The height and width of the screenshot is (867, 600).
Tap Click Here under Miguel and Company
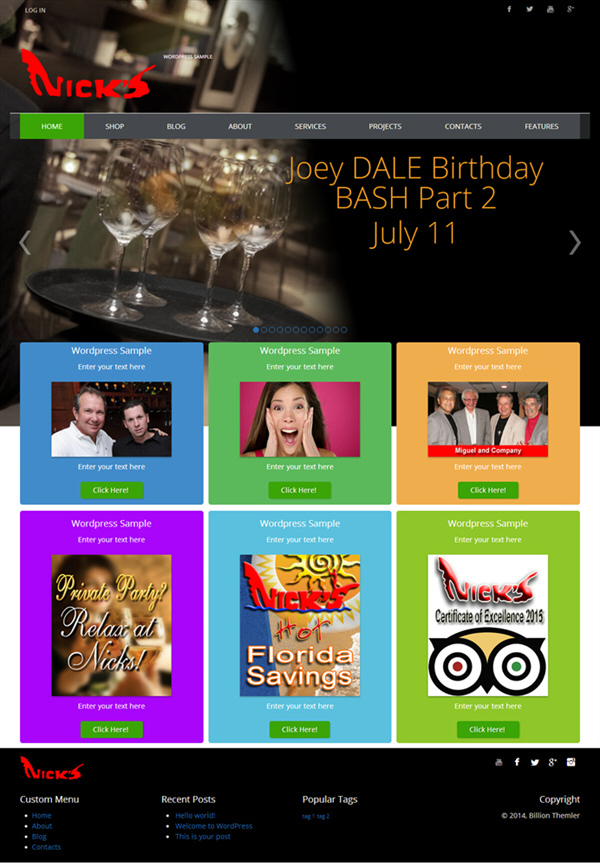[488, 490]
